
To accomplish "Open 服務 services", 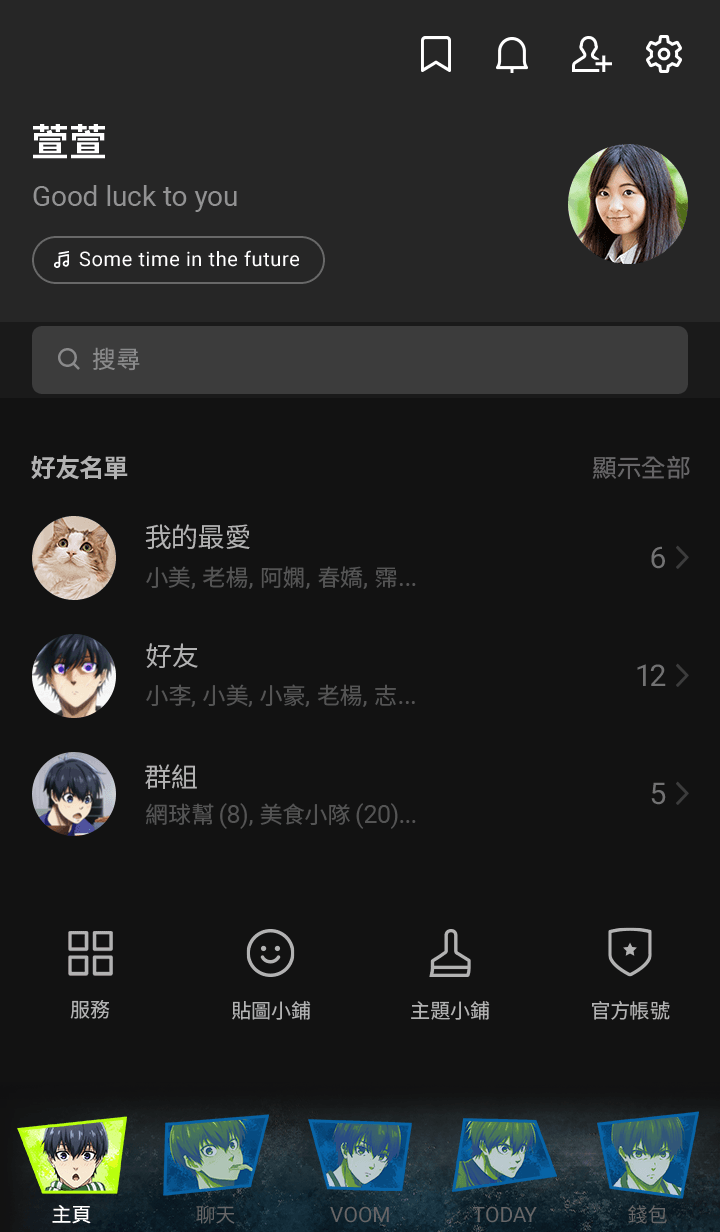I will 90,974.
